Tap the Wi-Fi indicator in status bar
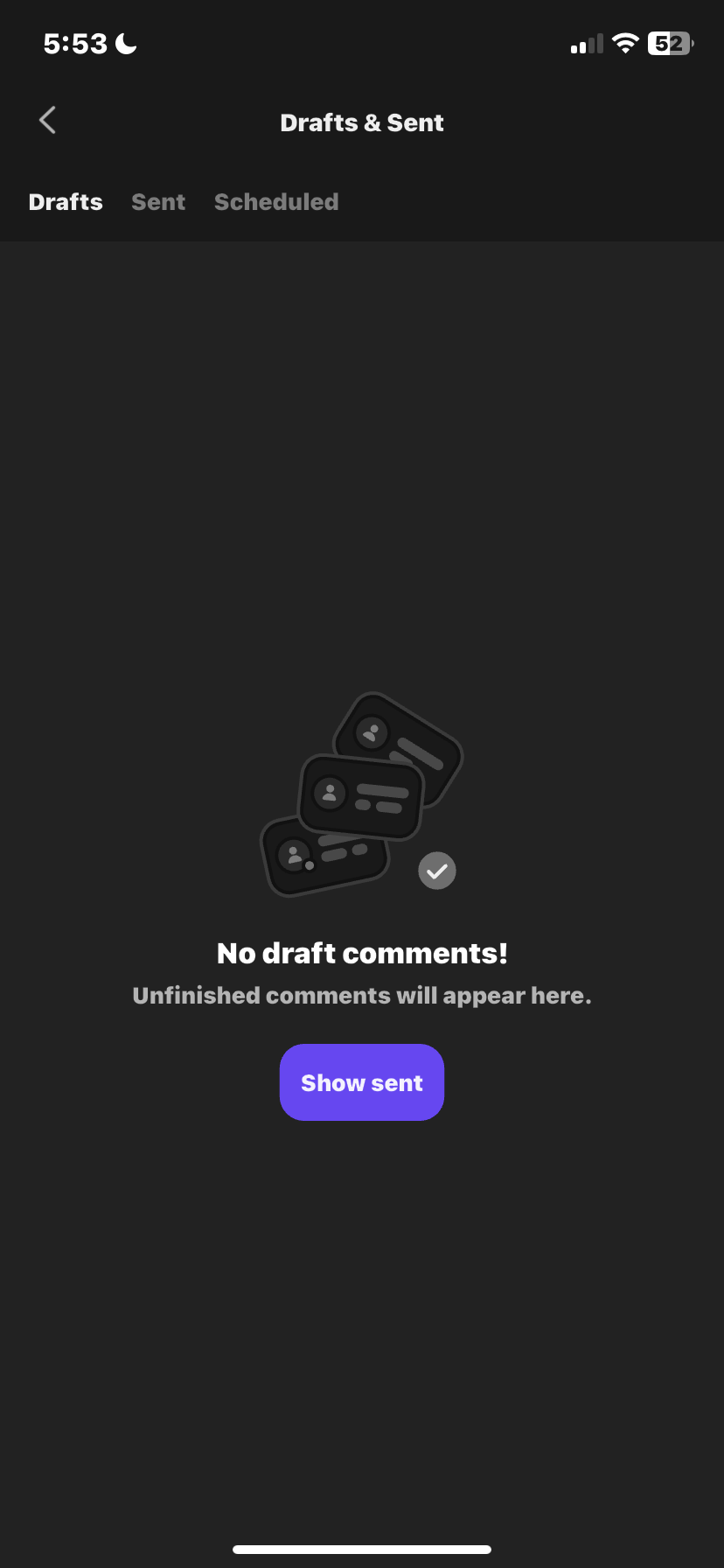The width and height of the screenshot is (724, 1568). pyautogui.click(x=627, y=42)
